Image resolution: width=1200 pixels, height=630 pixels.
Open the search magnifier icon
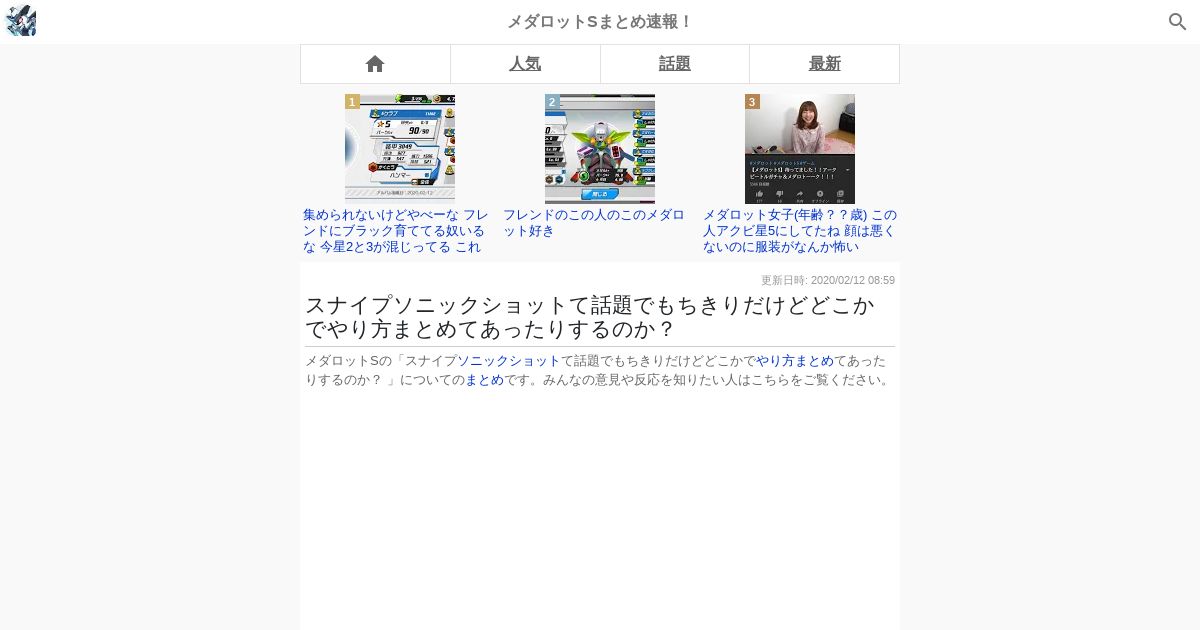[x=1178, y=21]
